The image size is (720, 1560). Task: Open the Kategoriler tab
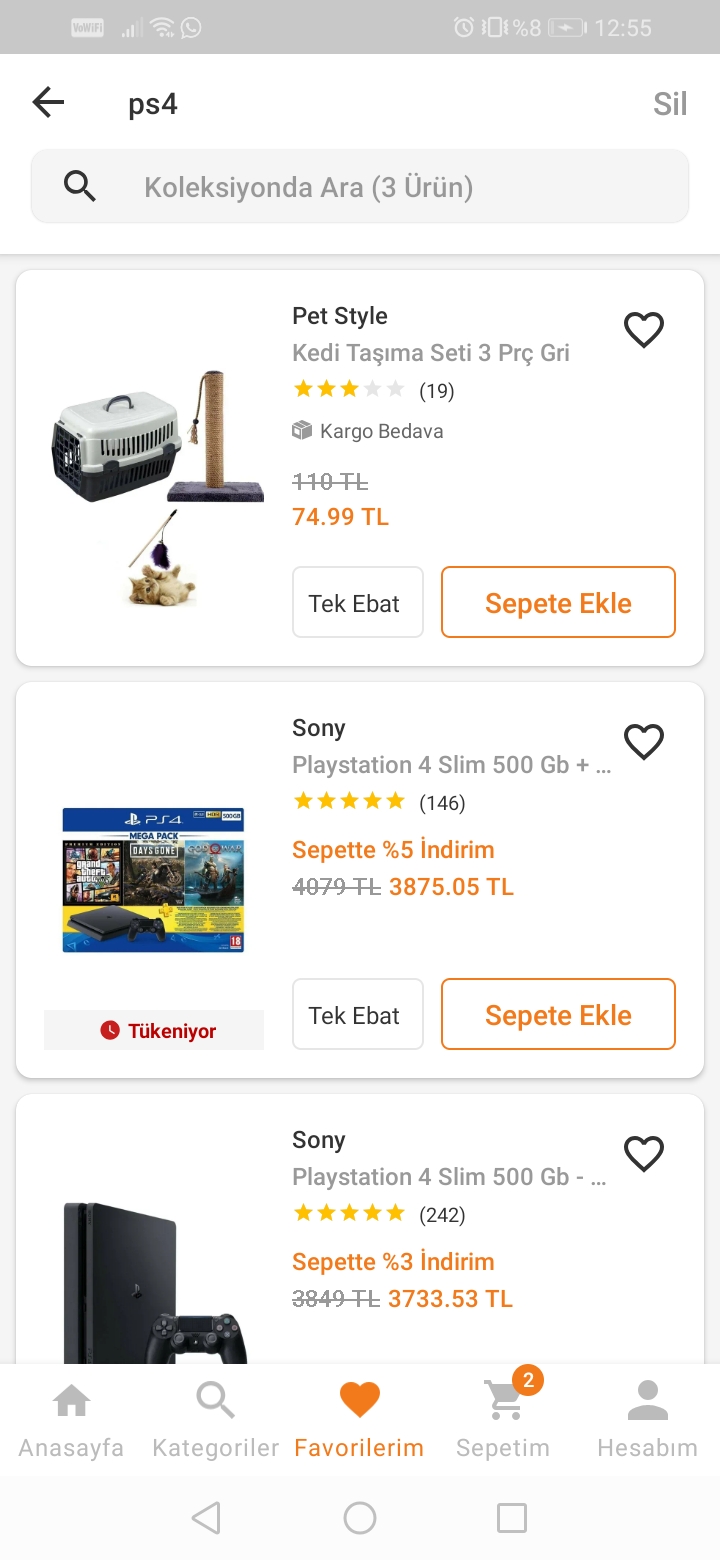(215, 1420)
